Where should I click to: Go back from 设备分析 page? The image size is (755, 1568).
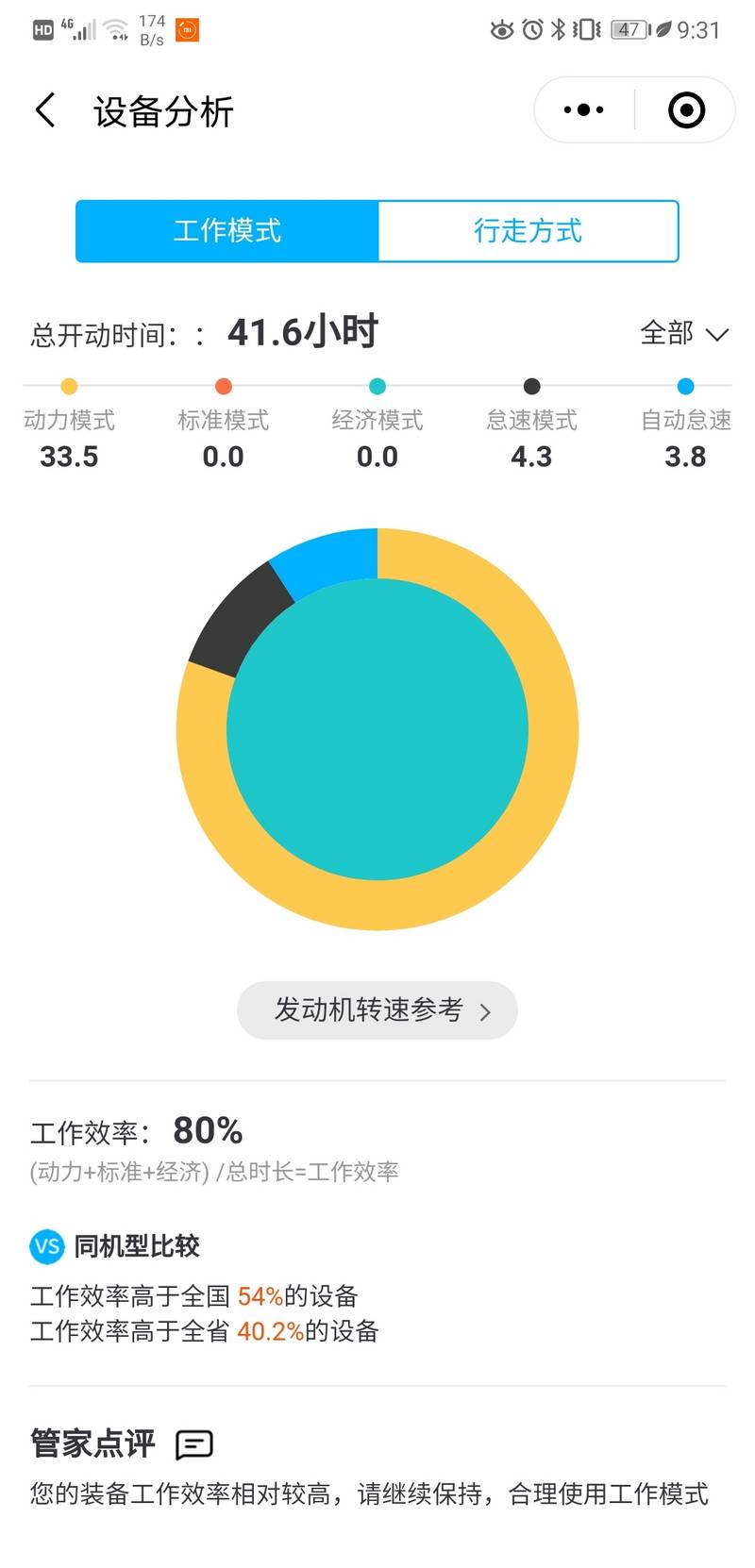[45, 110]
